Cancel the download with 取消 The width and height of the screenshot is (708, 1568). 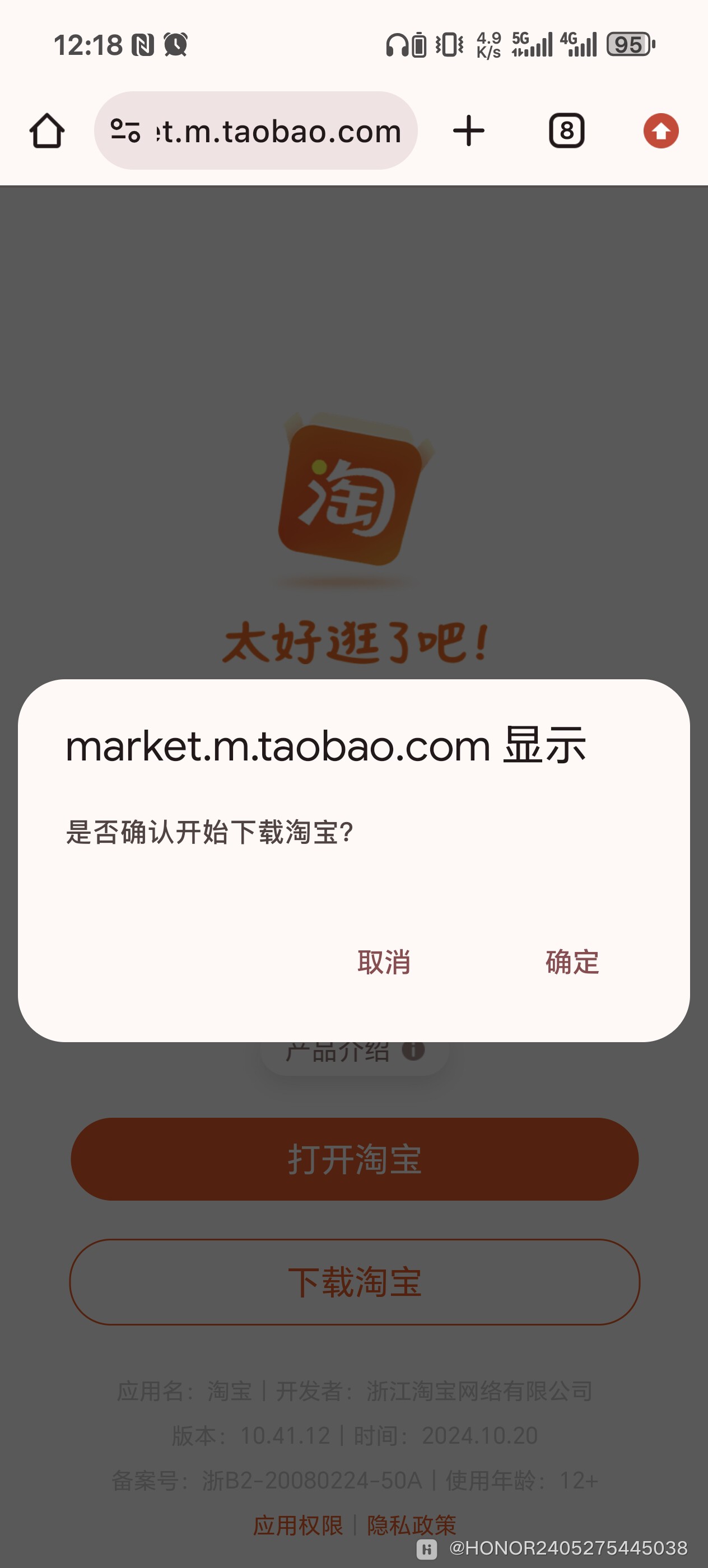point(384,962)
